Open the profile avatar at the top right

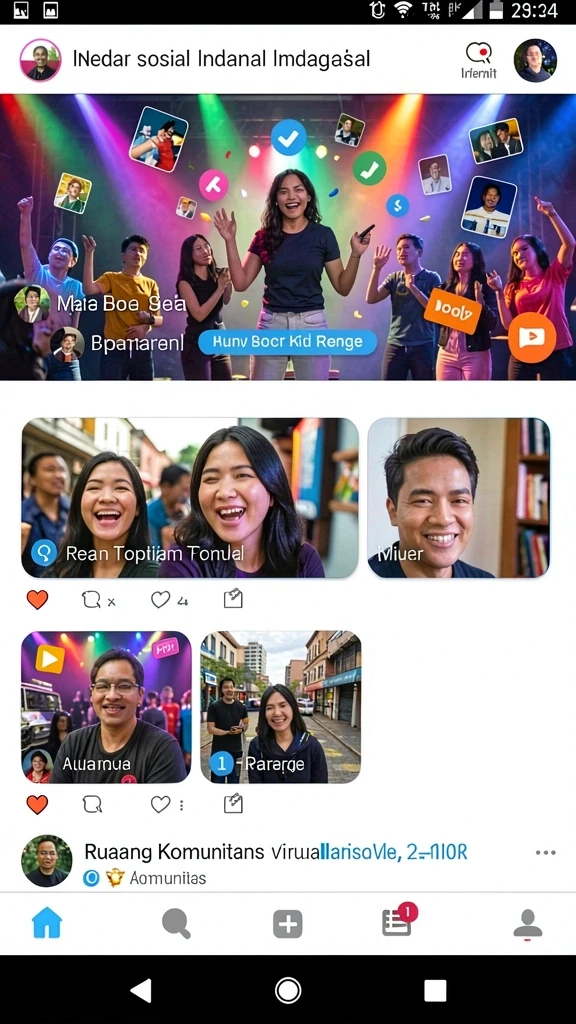[x=535, y=60]
